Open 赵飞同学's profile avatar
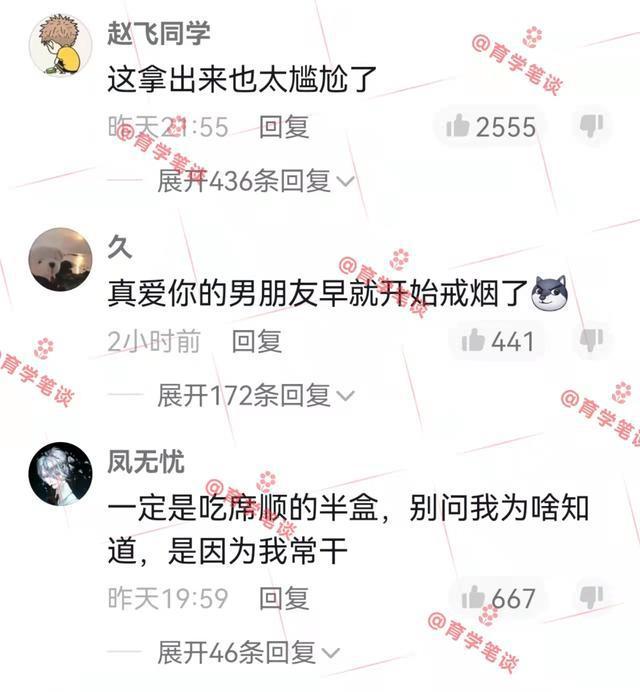The height and width of the screenshot is (692, 640). pyautogui.click(x=60, y=46)
